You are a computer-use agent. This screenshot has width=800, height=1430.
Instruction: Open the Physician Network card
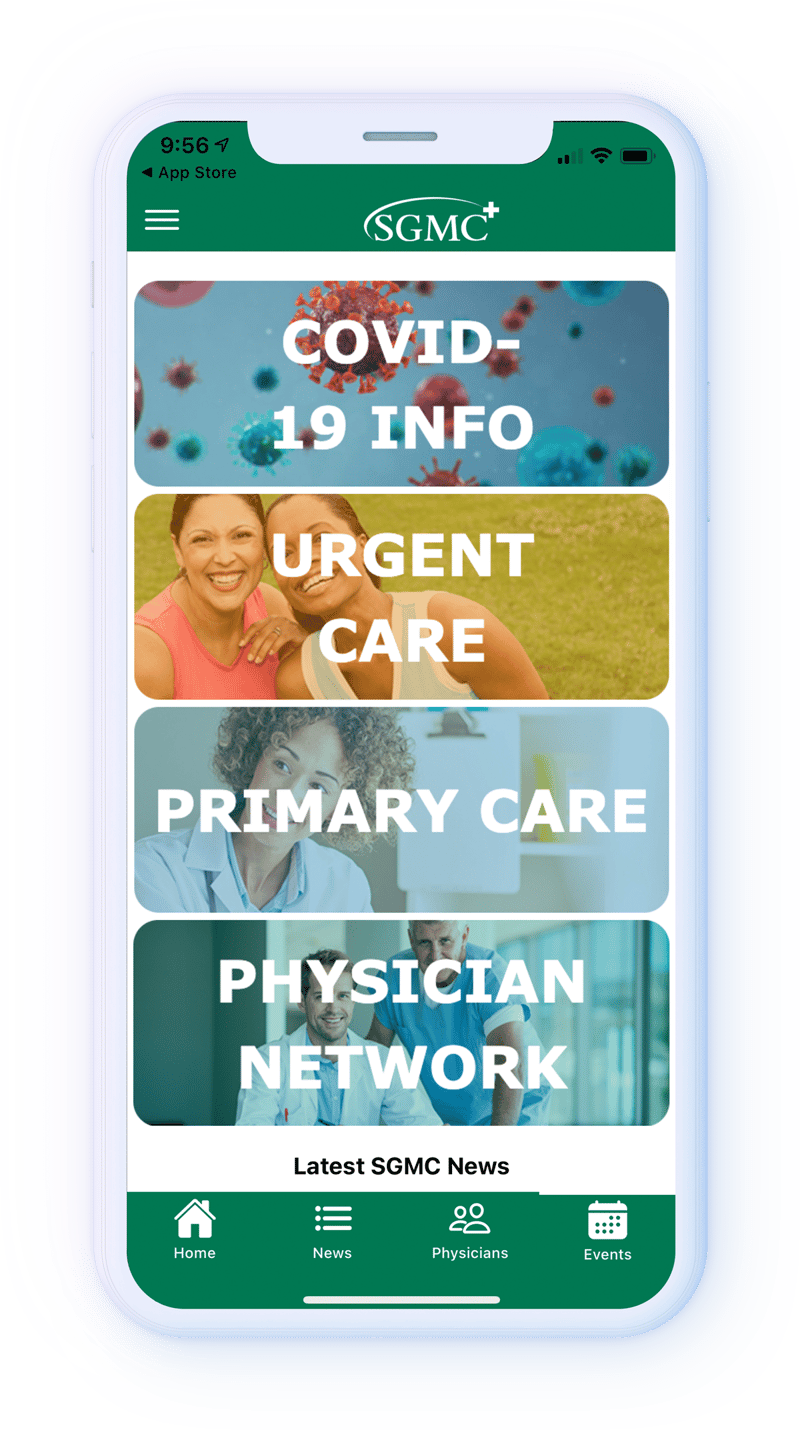(401, 1023)
